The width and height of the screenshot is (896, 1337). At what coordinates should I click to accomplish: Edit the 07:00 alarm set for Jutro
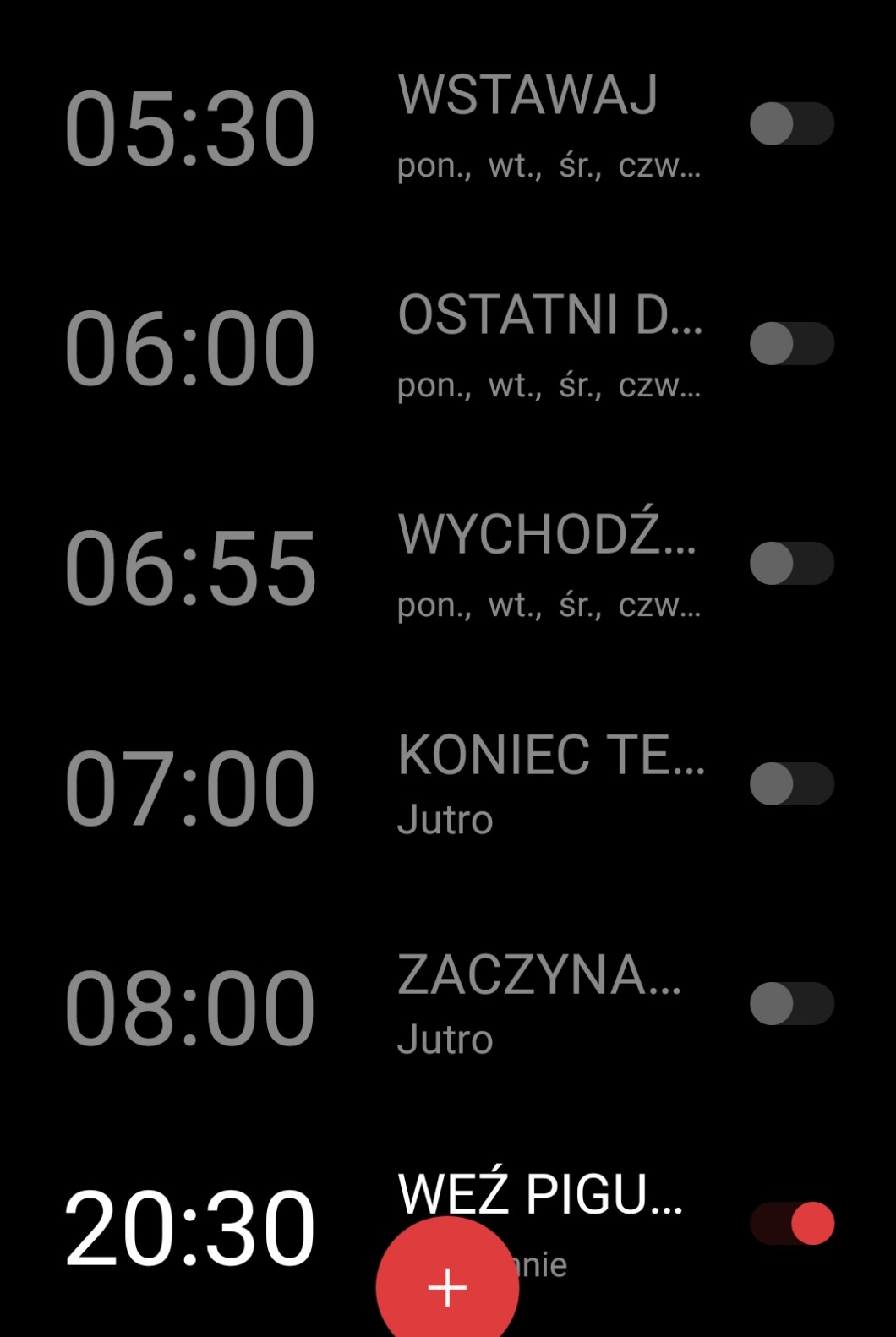pos(190,788)
